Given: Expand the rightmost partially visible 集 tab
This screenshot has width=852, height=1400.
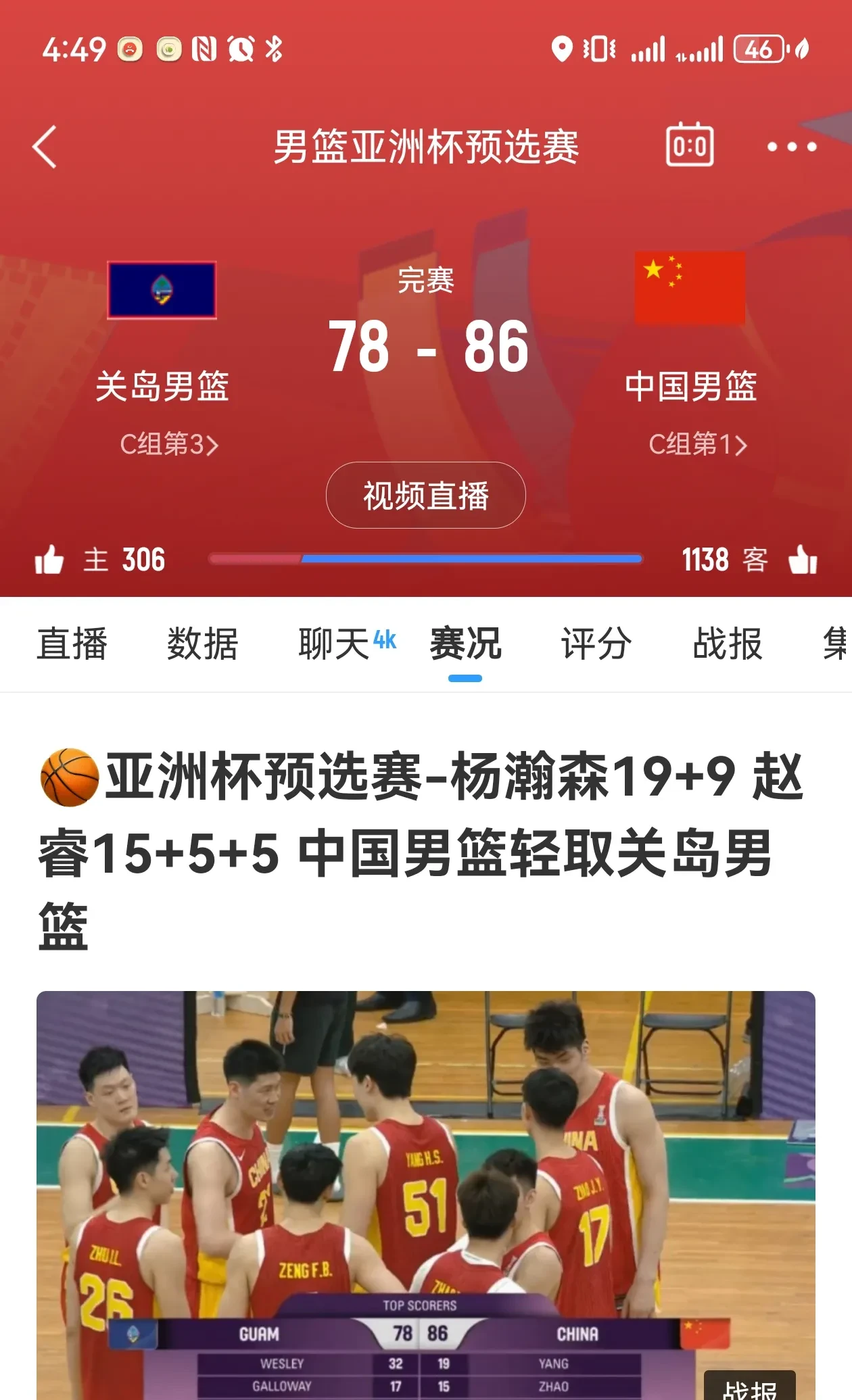Looking at the screenshot, I should [x=838, y=644].
